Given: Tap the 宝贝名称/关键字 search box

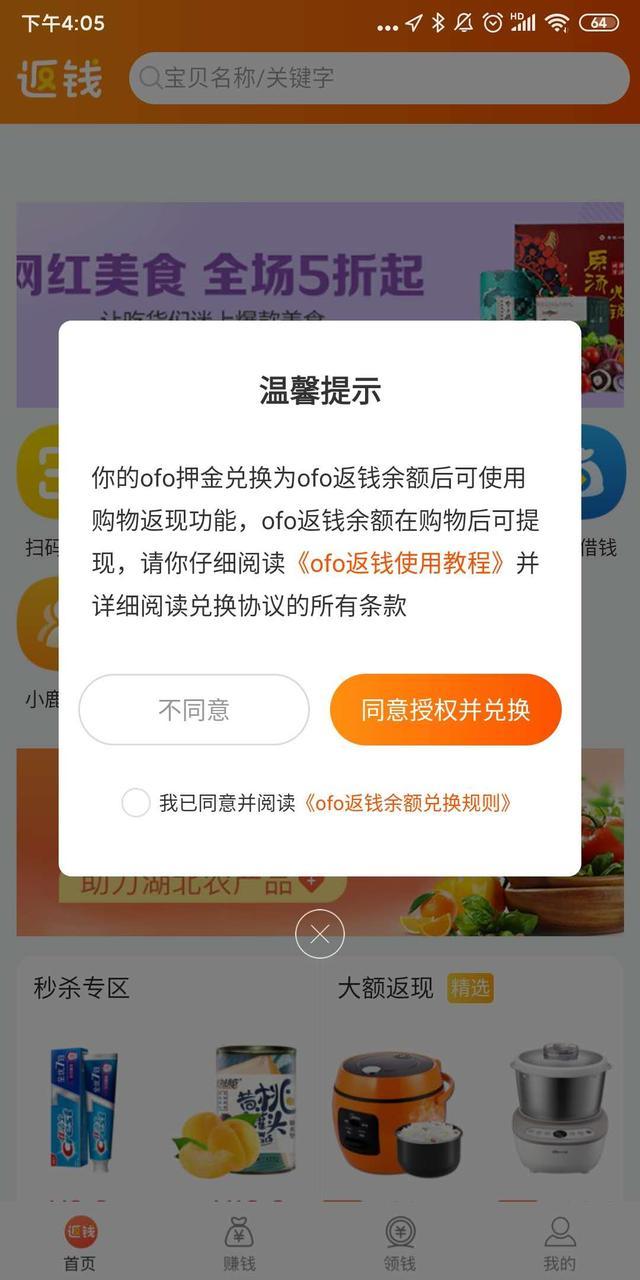Looking at the screenshot, I should tap(379, 78).
